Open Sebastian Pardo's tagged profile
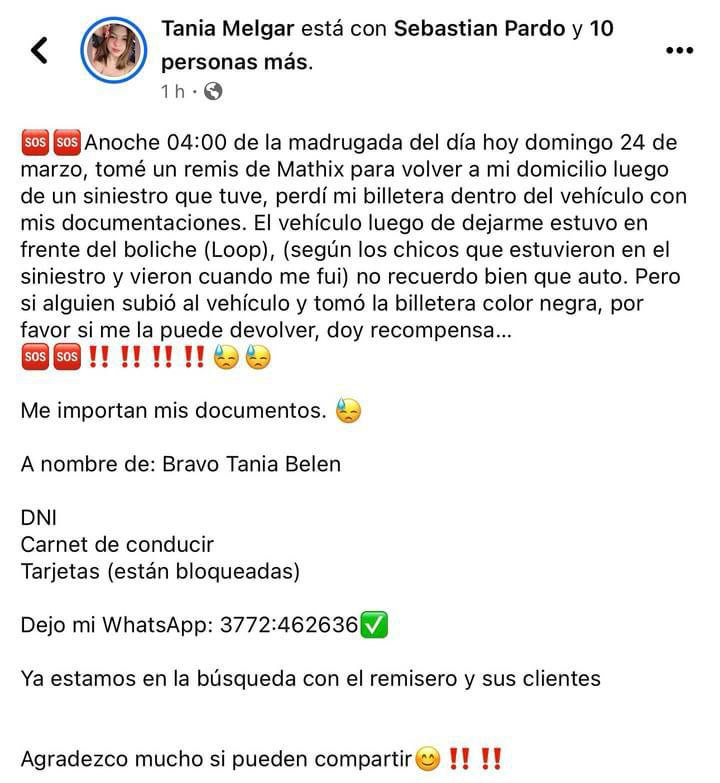This screenshot has height=783, width=720. point(479,29)
